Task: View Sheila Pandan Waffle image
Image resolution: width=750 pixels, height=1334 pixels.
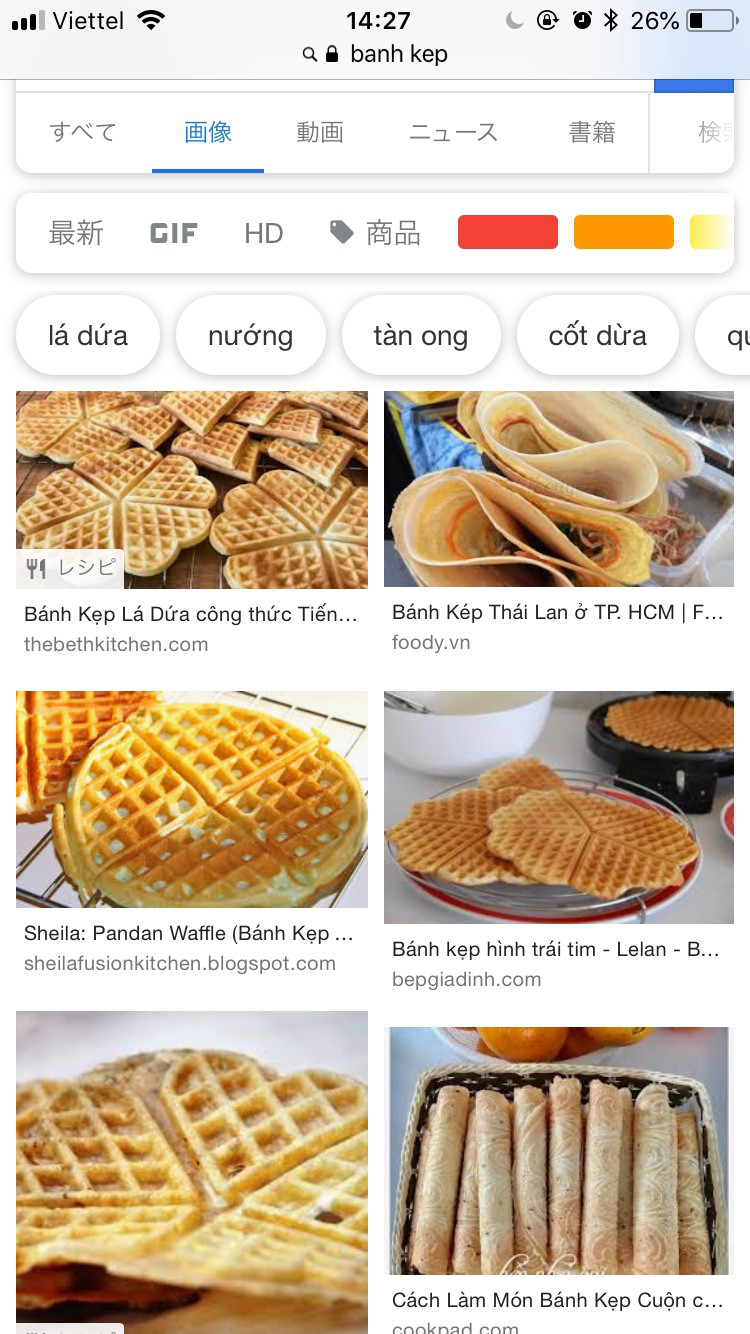Action: (x=191, y=799)
